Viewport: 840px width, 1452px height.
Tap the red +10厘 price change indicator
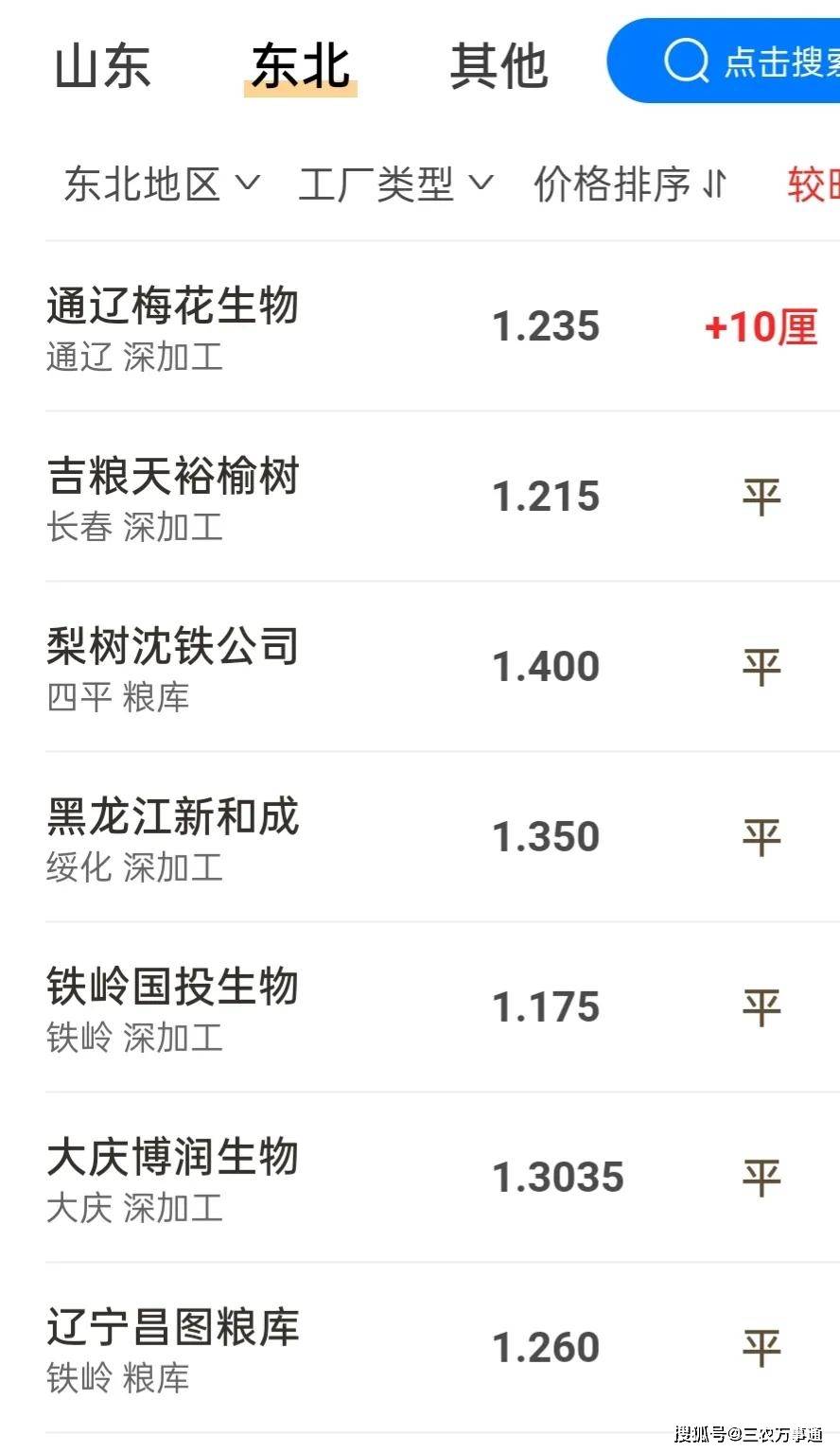[761, 326]
